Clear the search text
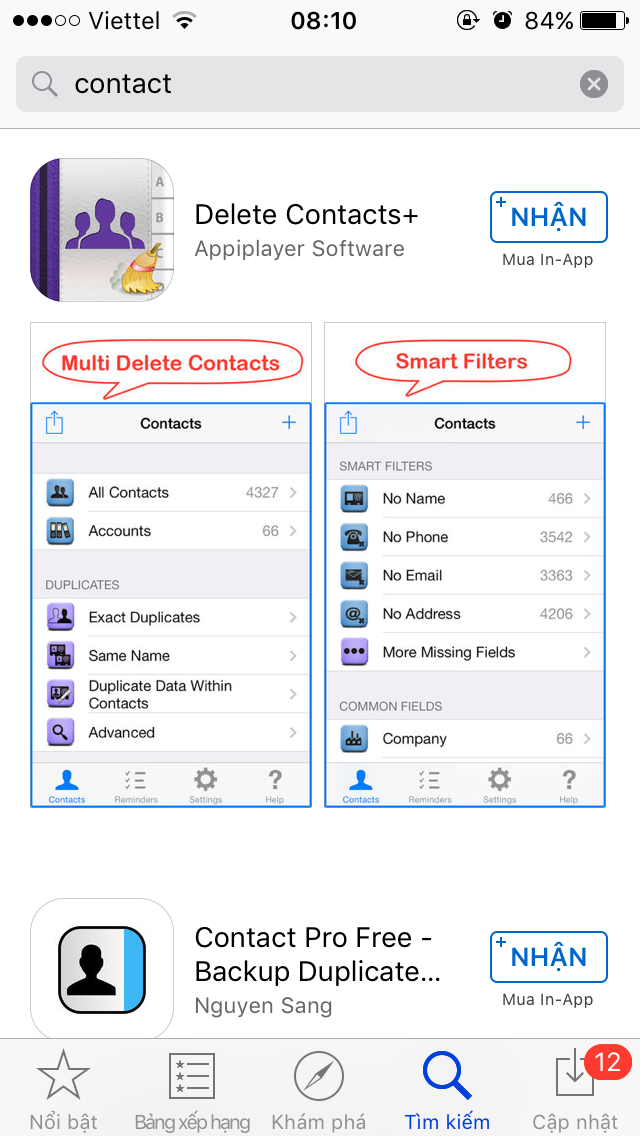Image resolution: width=640 pixels, height=1136 pixels. point(593,84)
